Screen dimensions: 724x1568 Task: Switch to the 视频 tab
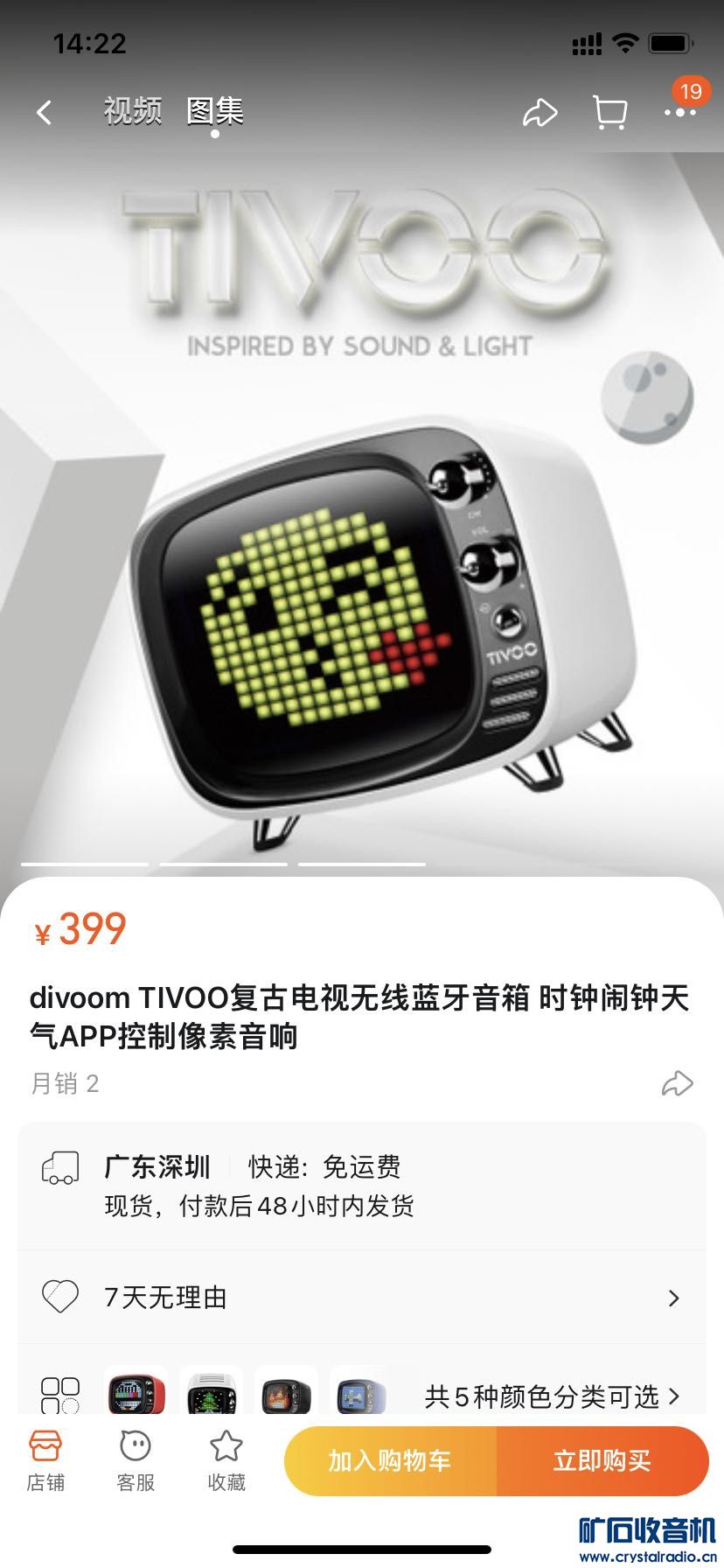(x=133, y=111)
